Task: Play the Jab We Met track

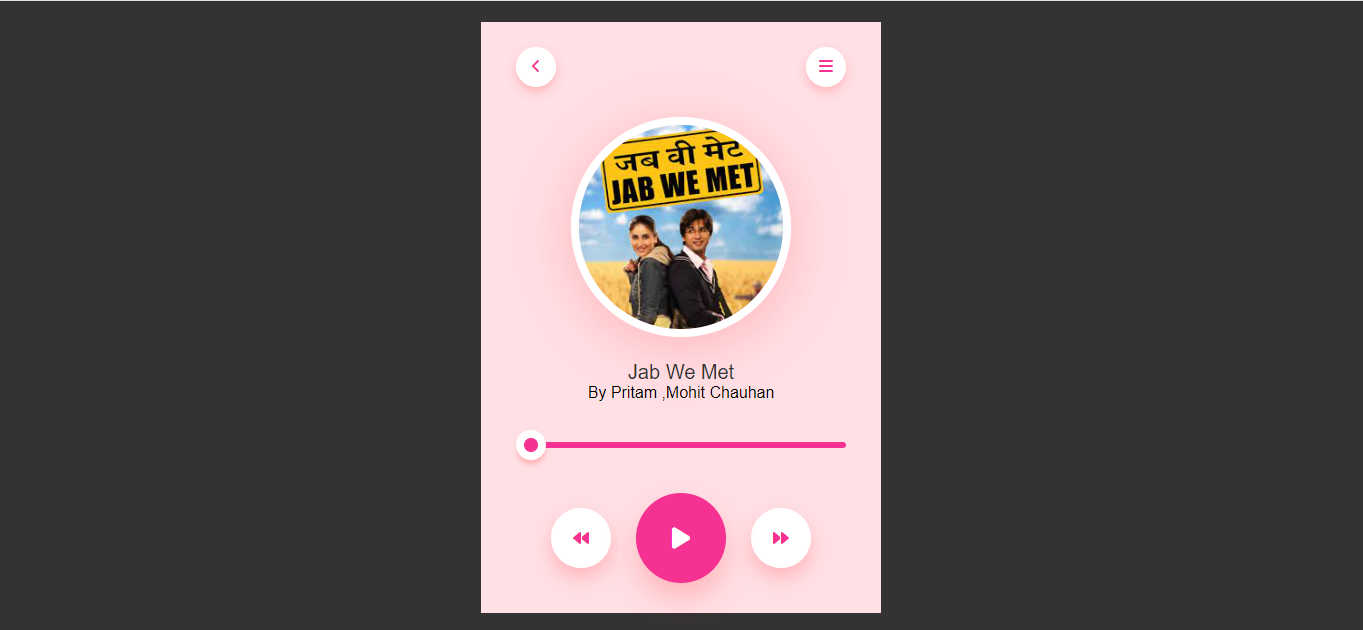Action: point(681,538)
